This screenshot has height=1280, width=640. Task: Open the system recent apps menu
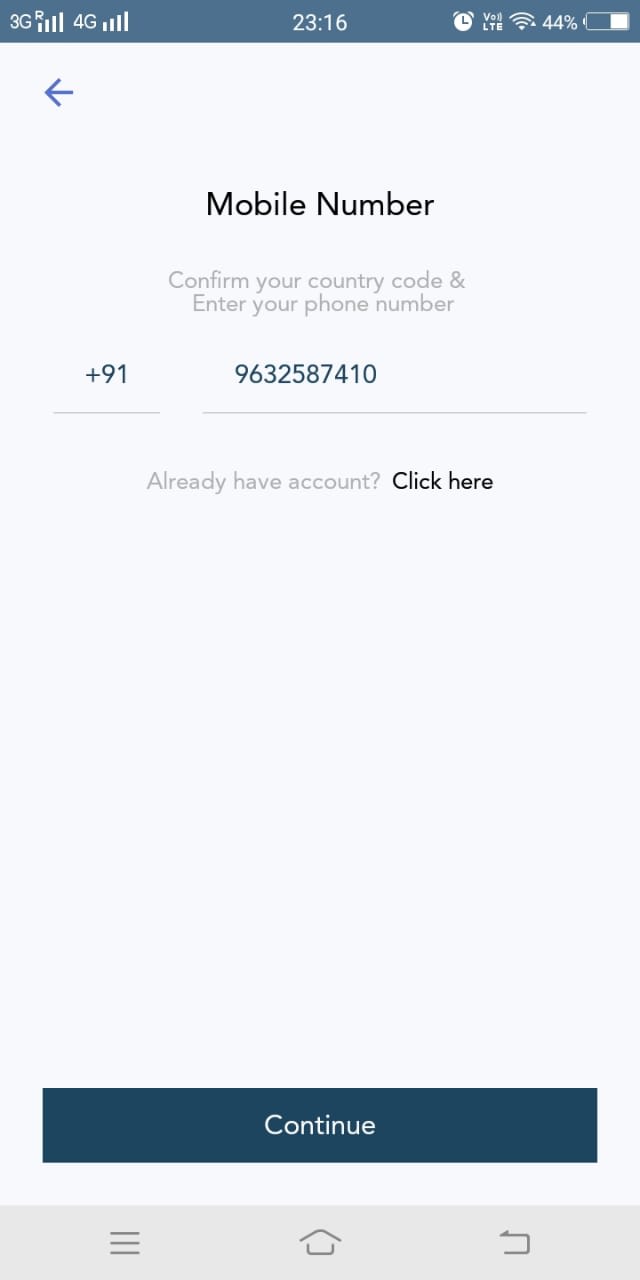(x=125, y=1242)
